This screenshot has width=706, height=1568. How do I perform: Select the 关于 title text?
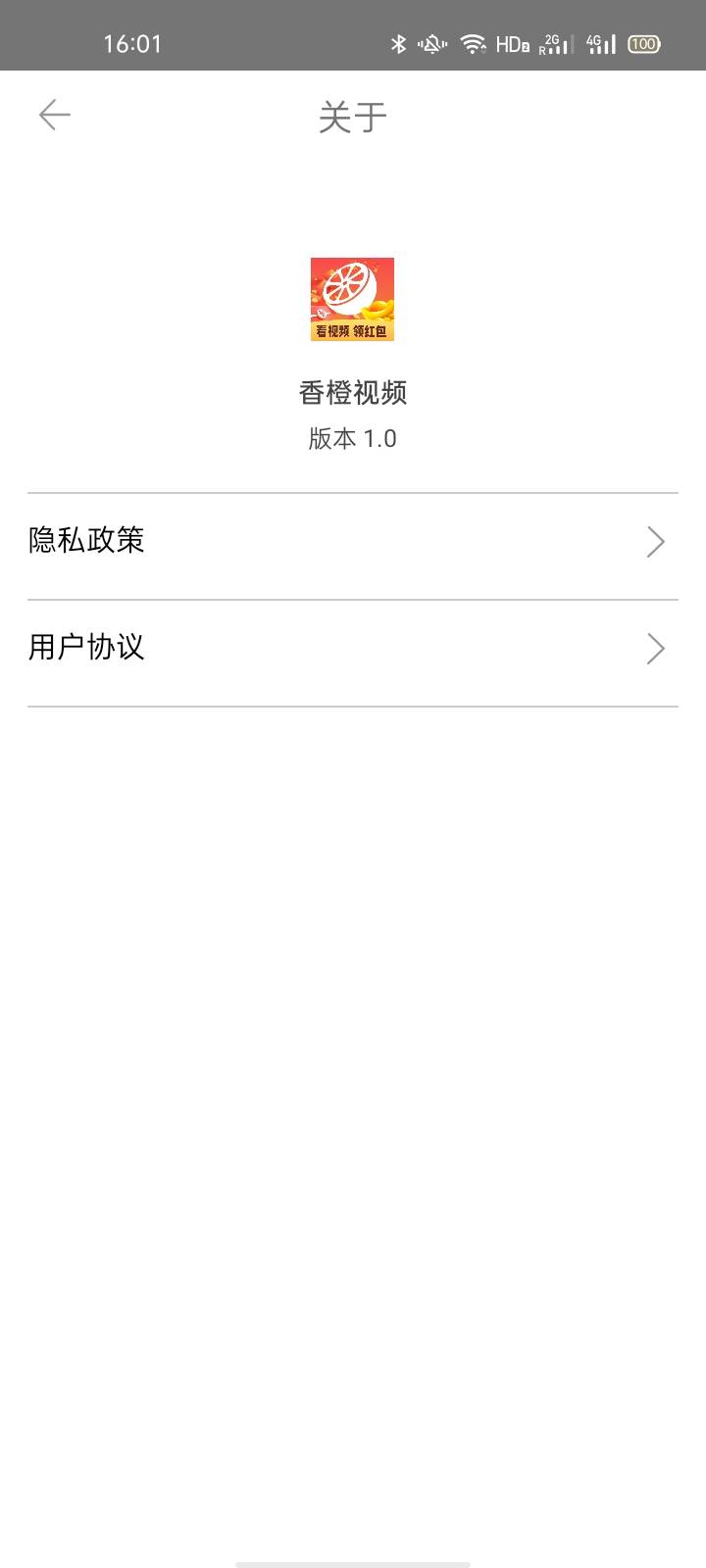pos(353,116)
